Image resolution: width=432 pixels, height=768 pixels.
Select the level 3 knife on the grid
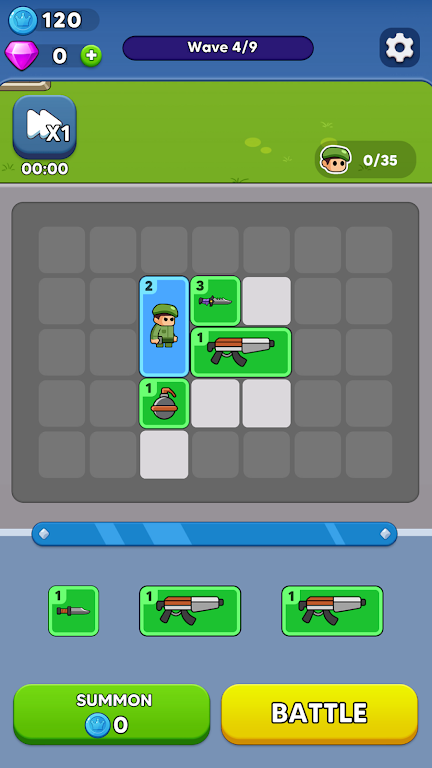pos(215,301)
